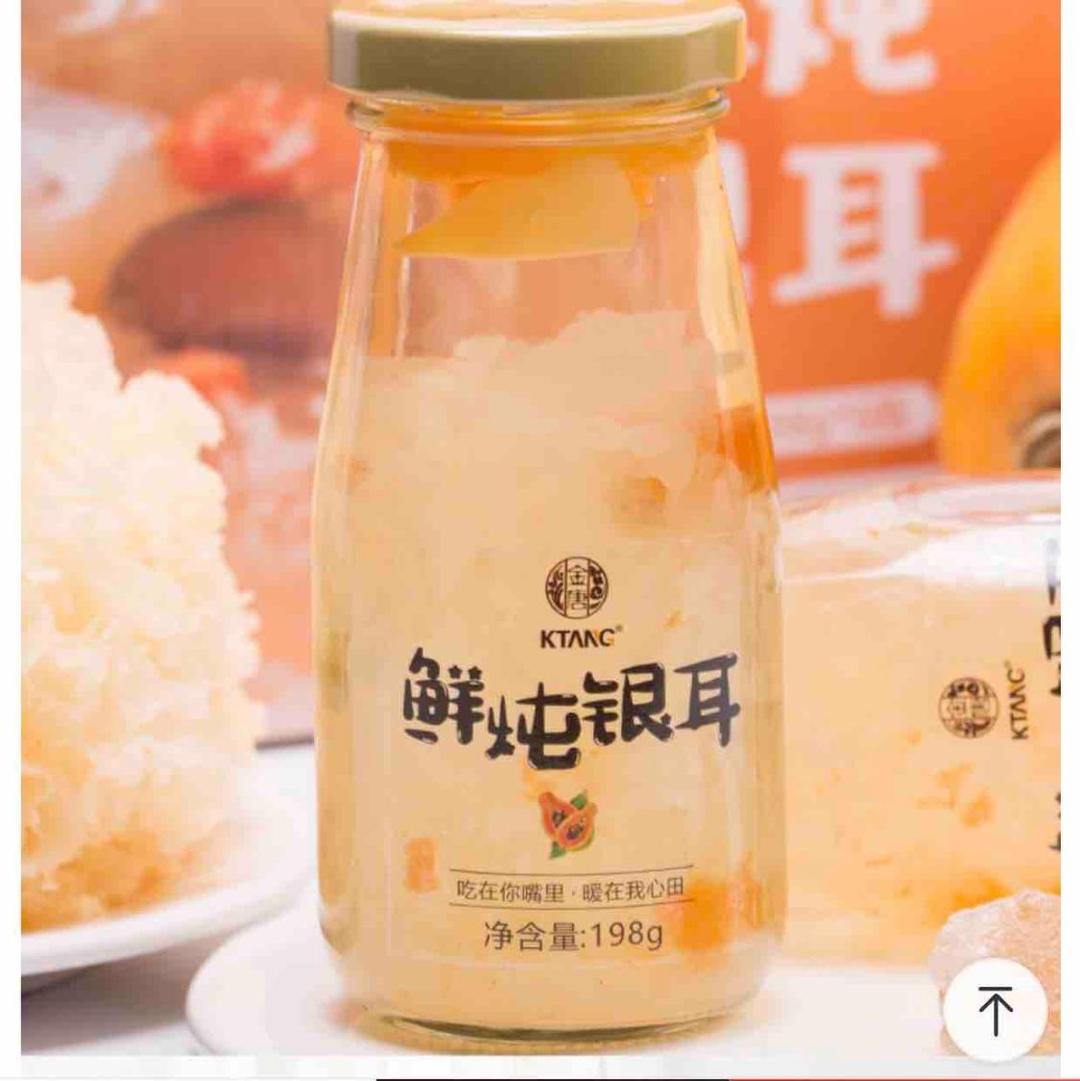Tap the back-to-top arrow button
Image resolution: width=1080 pixels, height=1081 pixels.
(x=994, y=1013)
